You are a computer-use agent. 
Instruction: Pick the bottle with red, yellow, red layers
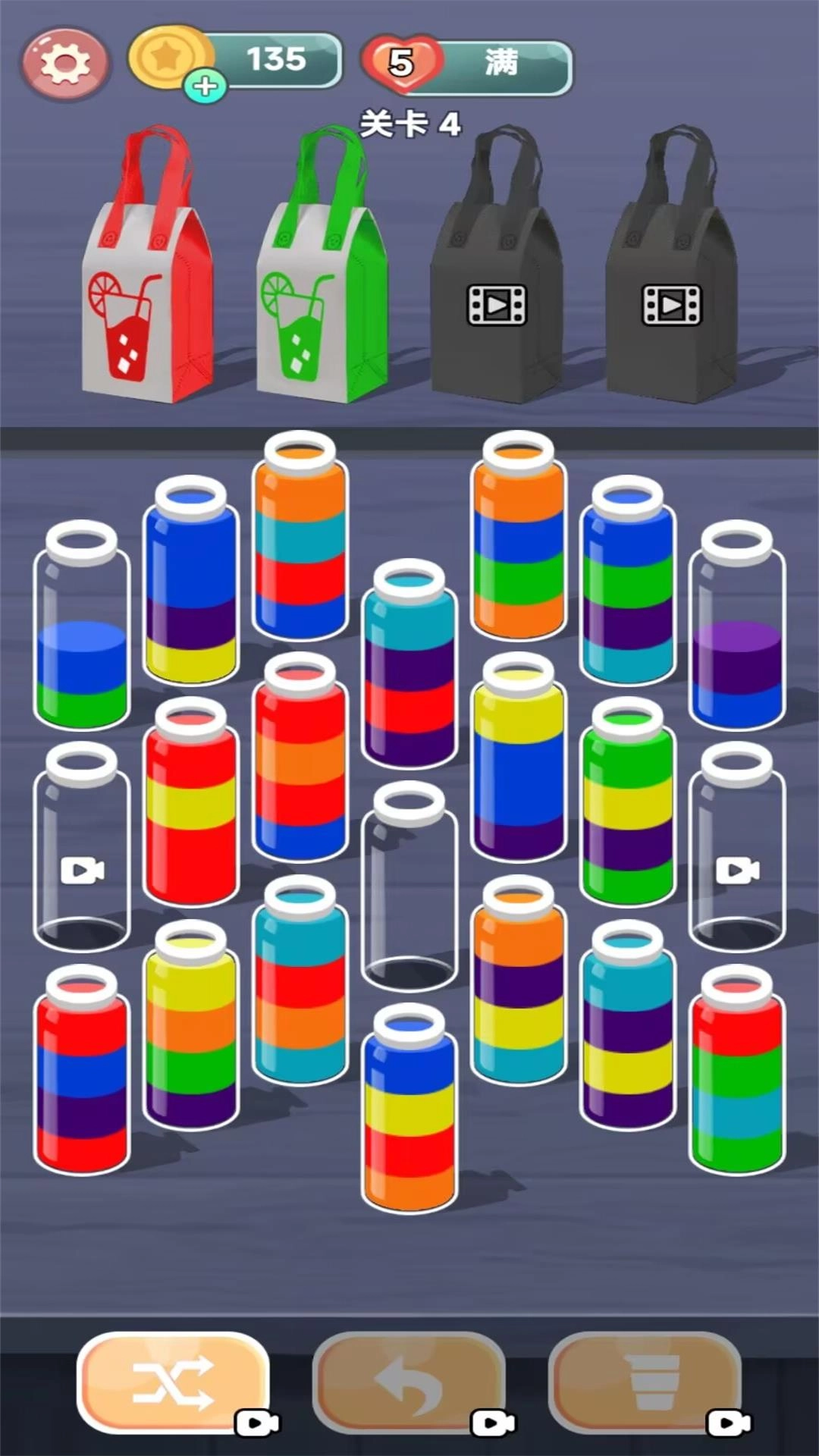(x=191, y=808)
